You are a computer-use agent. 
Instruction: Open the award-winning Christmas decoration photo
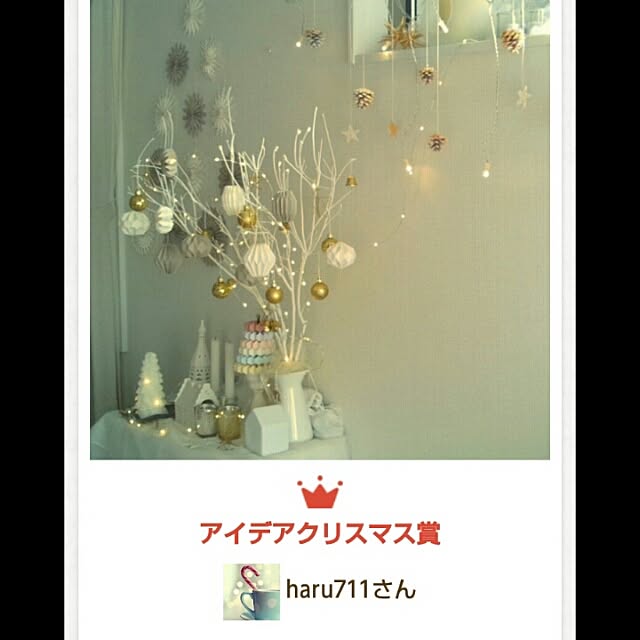tap(320, 230)
